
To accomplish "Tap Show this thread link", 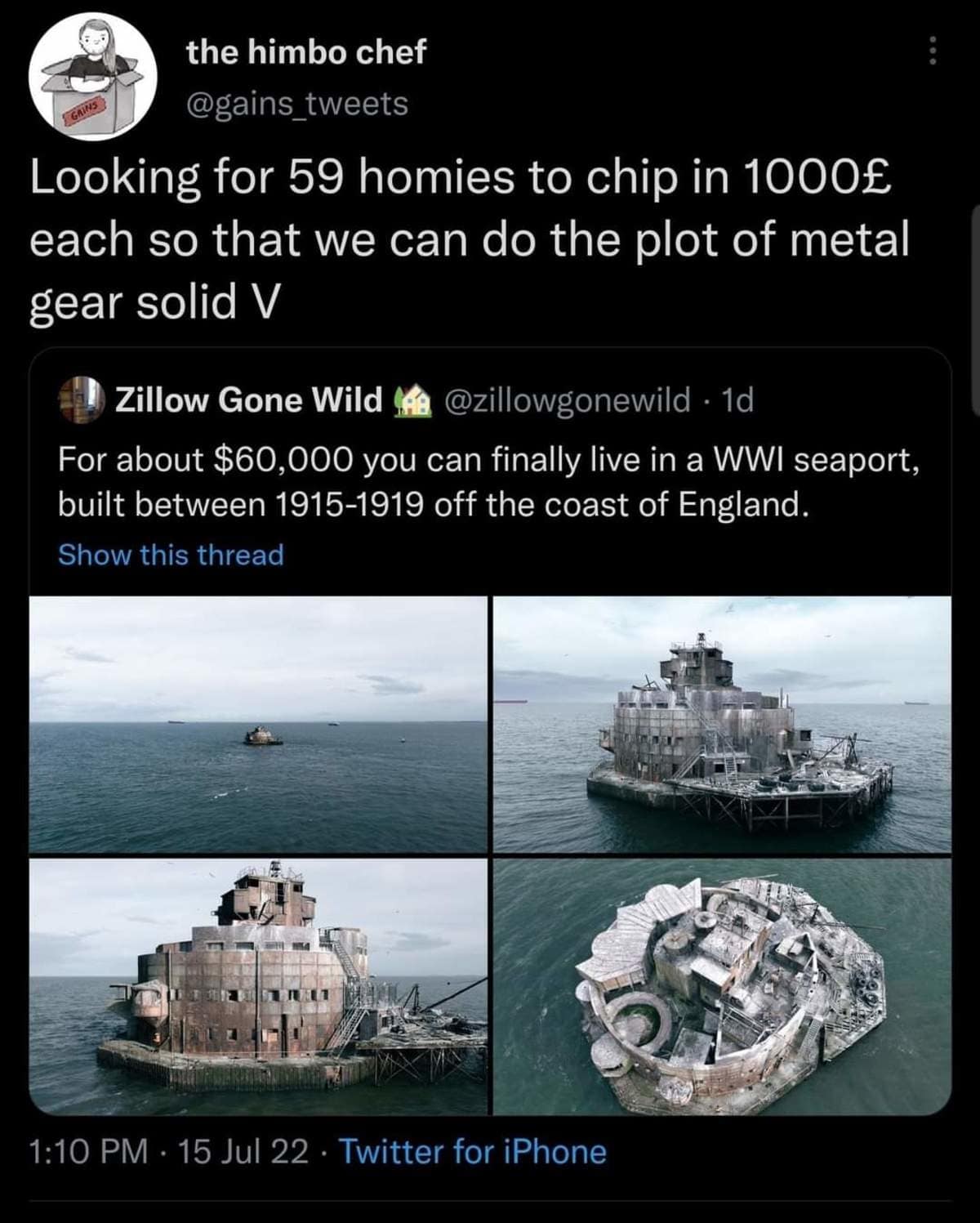I will [171, 555].
